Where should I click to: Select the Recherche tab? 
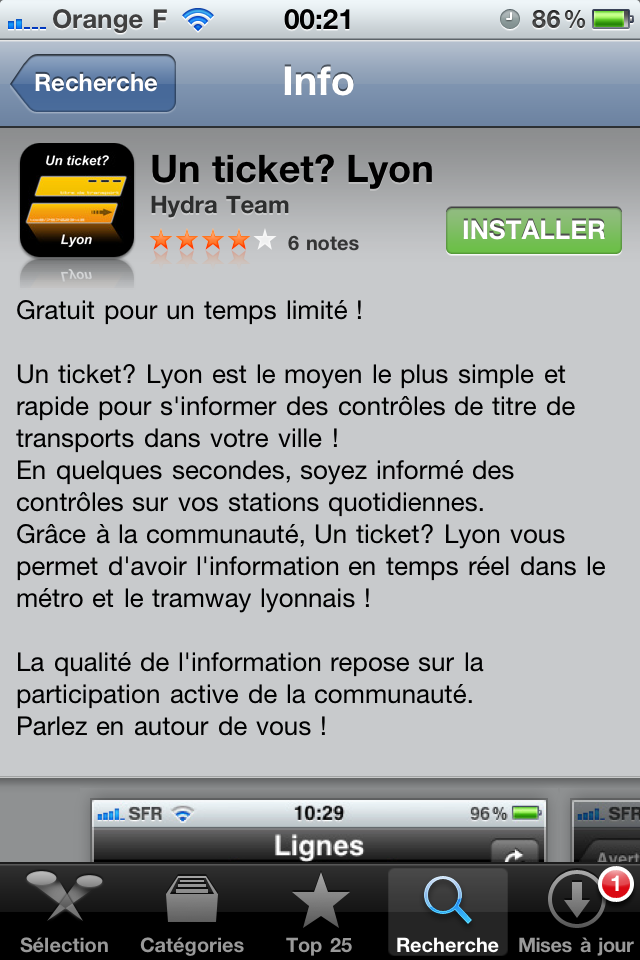click(x=447, y=912)
